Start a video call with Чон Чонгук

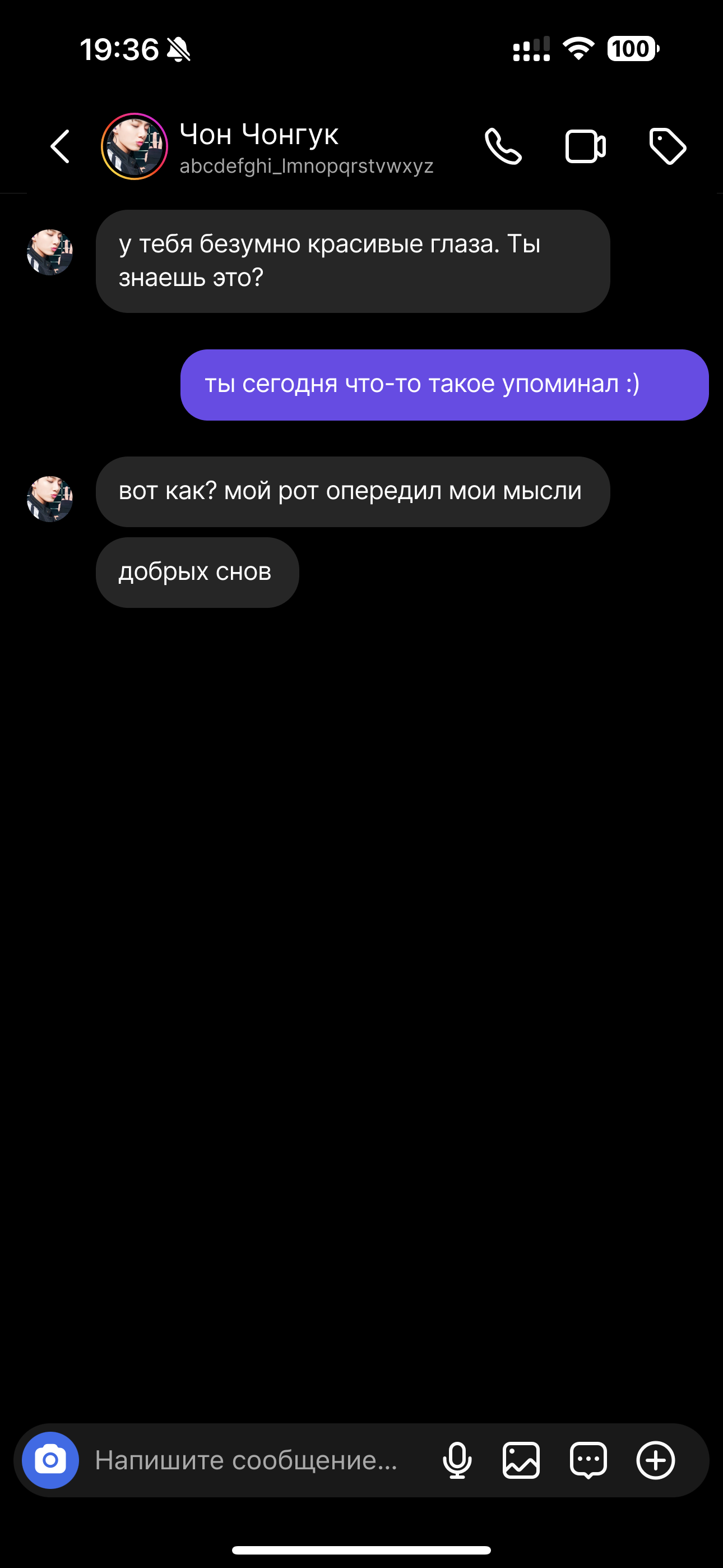[x=586, y=146]
